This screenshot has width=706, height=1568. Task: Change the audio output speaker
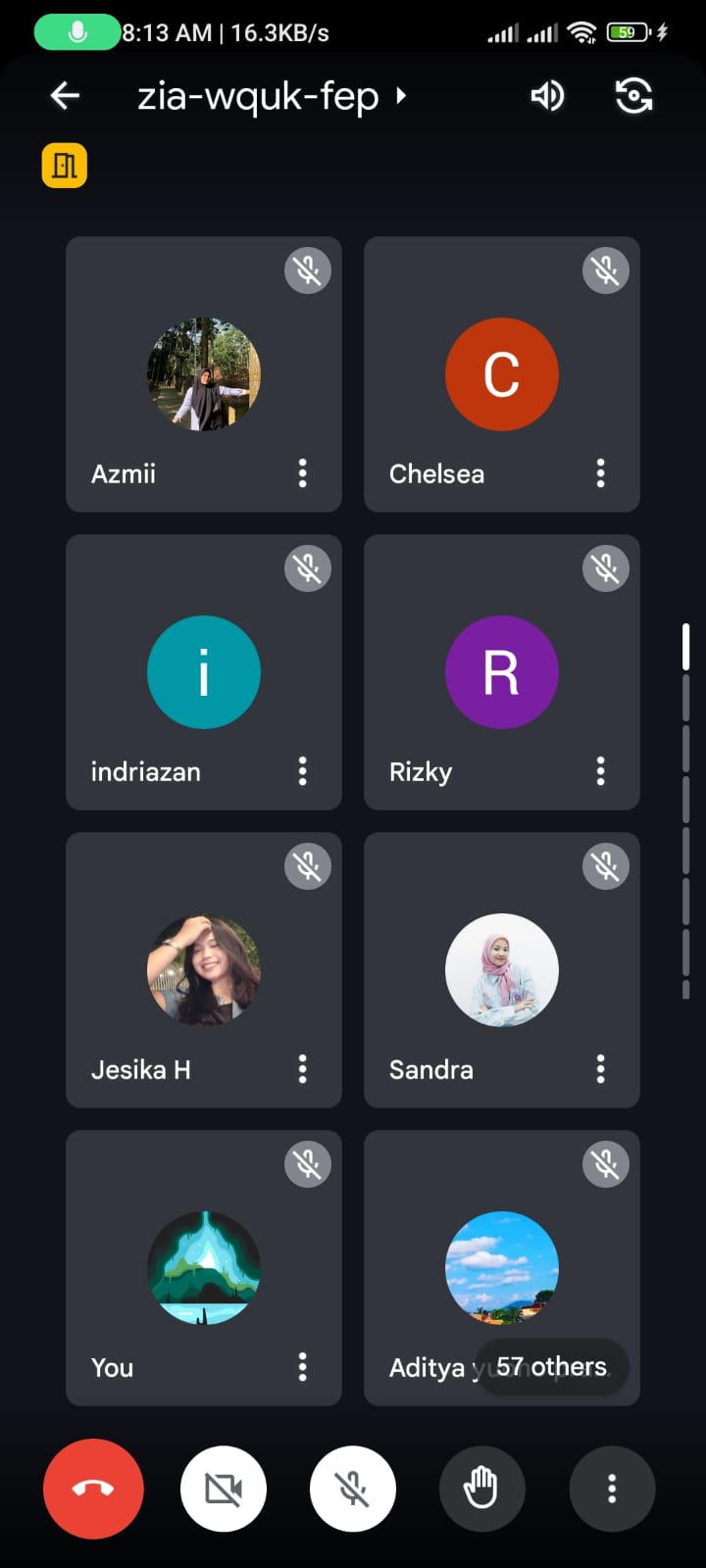coord(547,96)
